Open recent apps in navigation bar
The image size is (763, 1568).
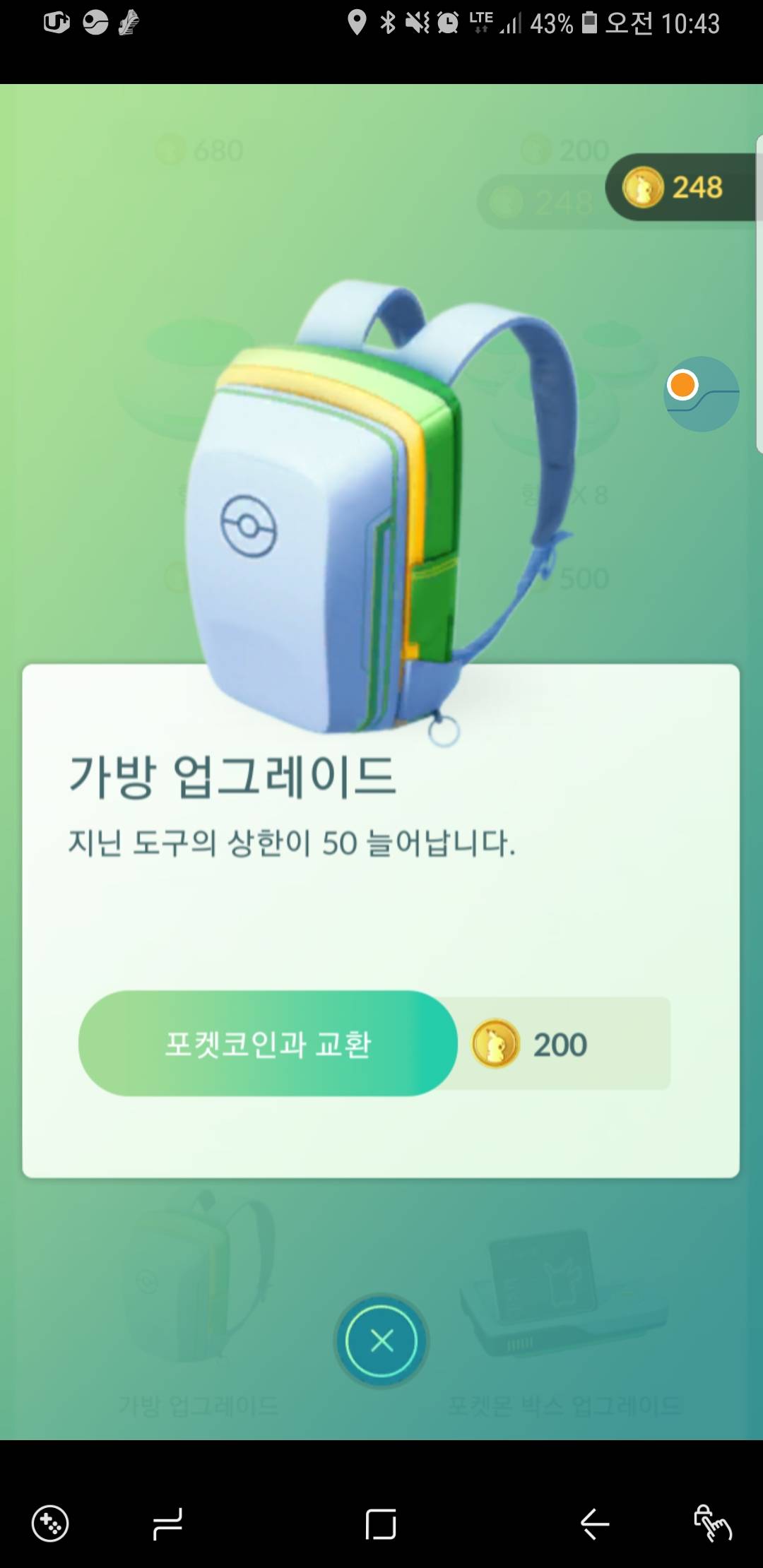[167, 1524]
